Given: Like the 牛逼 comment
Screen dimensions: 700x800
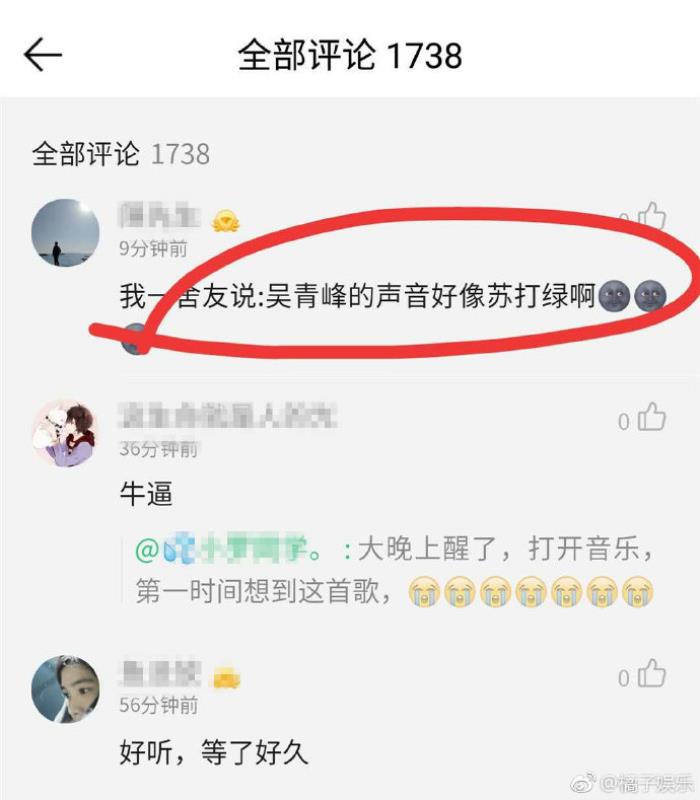Looking at the screenshot, I should pyautogui.click(x=652, y=418).
